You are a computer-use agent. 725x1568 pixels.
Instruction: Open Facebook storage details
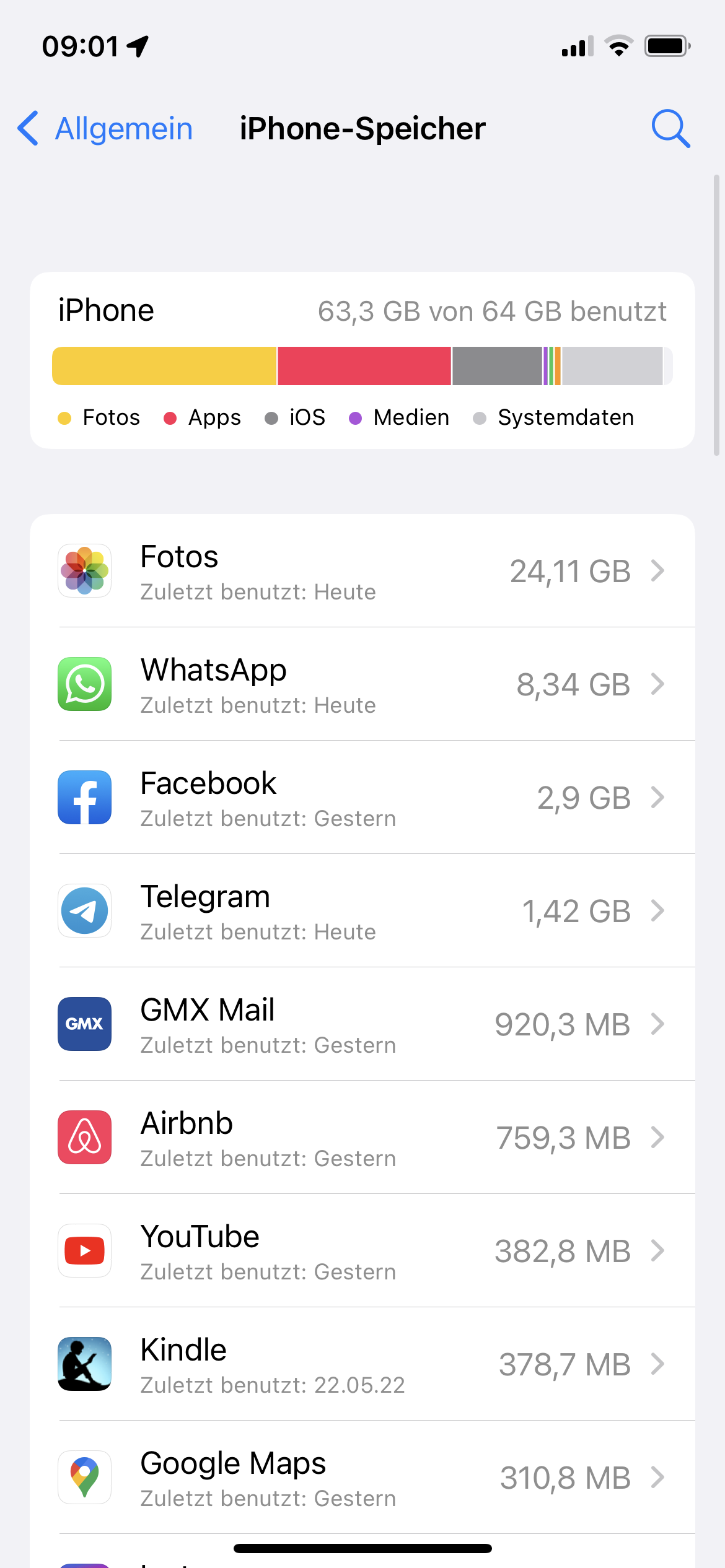(x=362, y=798)
